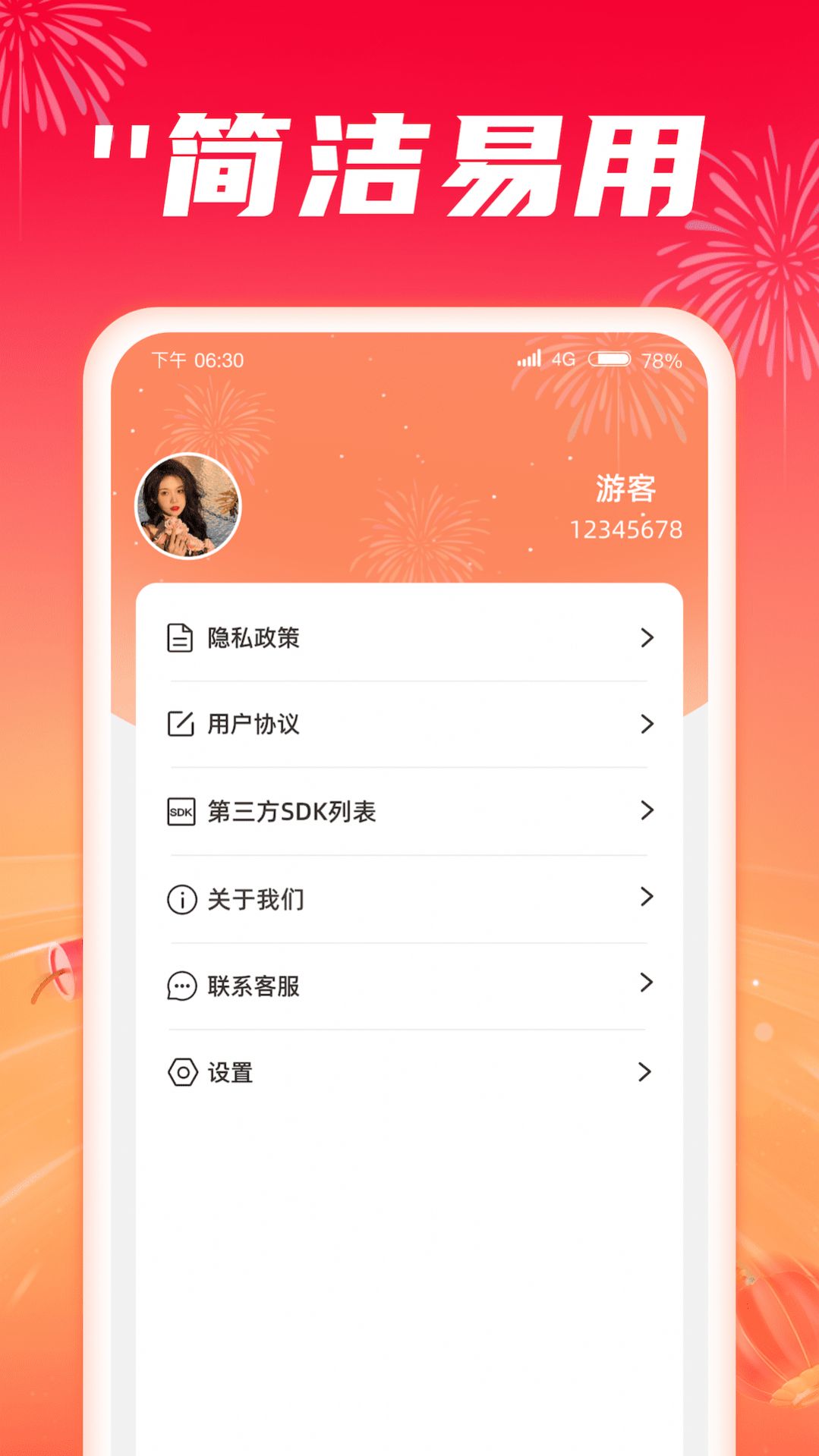The width and height of the screenshot is (819, 1456).
Task: Click the 联系客服 text label
Action: pyautogui.click(x=253, y=986)
